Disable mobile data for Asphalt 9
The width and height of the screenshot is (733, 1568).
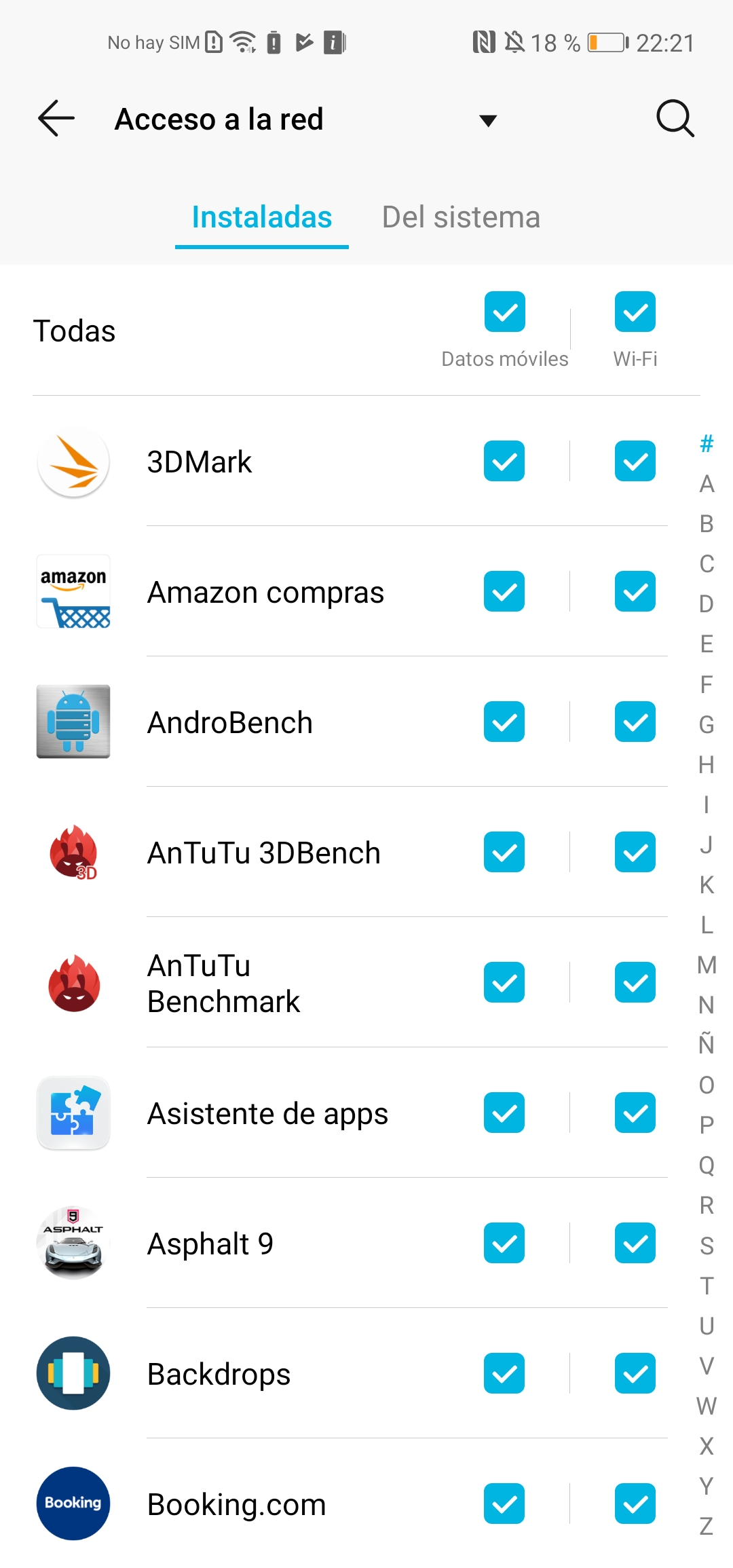[504, 1244]
